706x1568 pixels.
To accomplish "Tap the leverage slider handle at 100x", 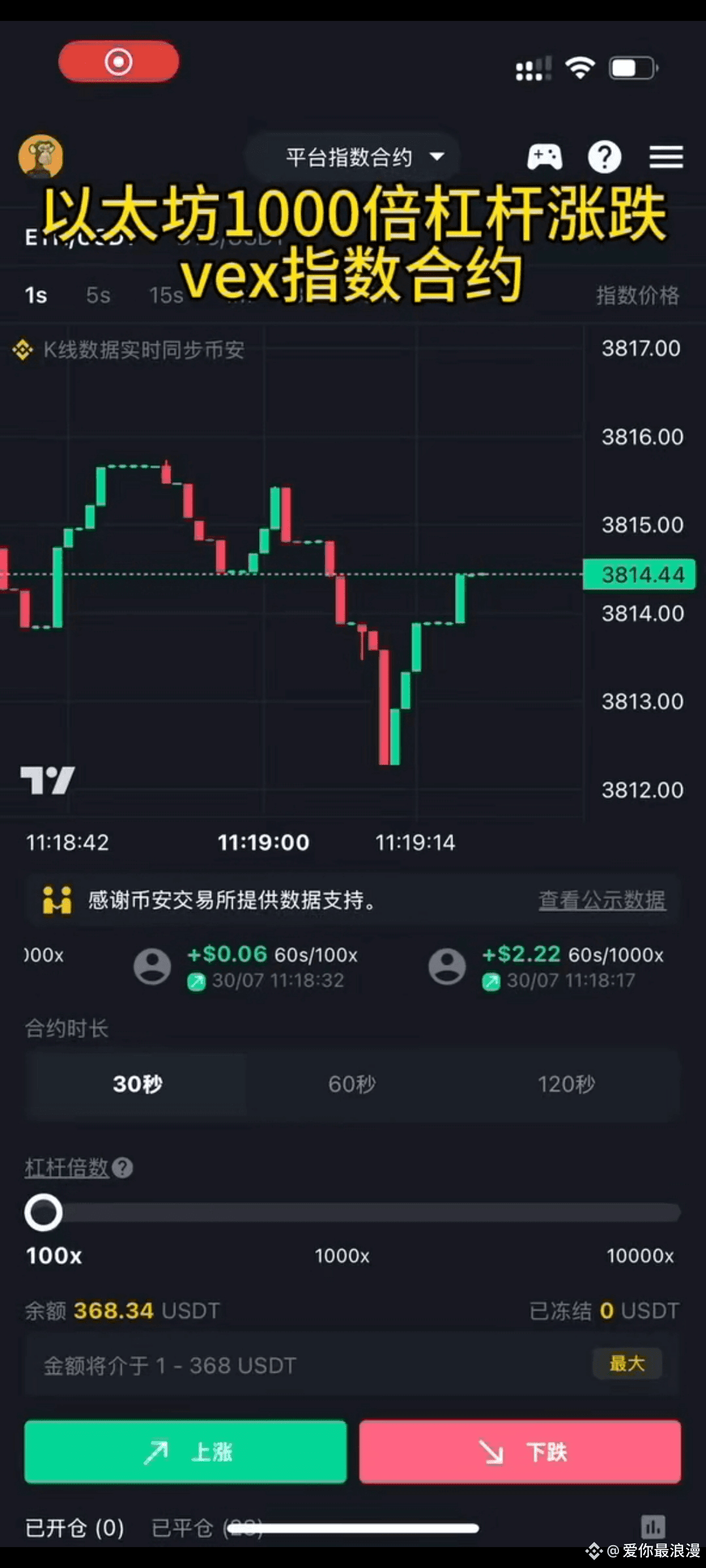I will [43, 1213].
